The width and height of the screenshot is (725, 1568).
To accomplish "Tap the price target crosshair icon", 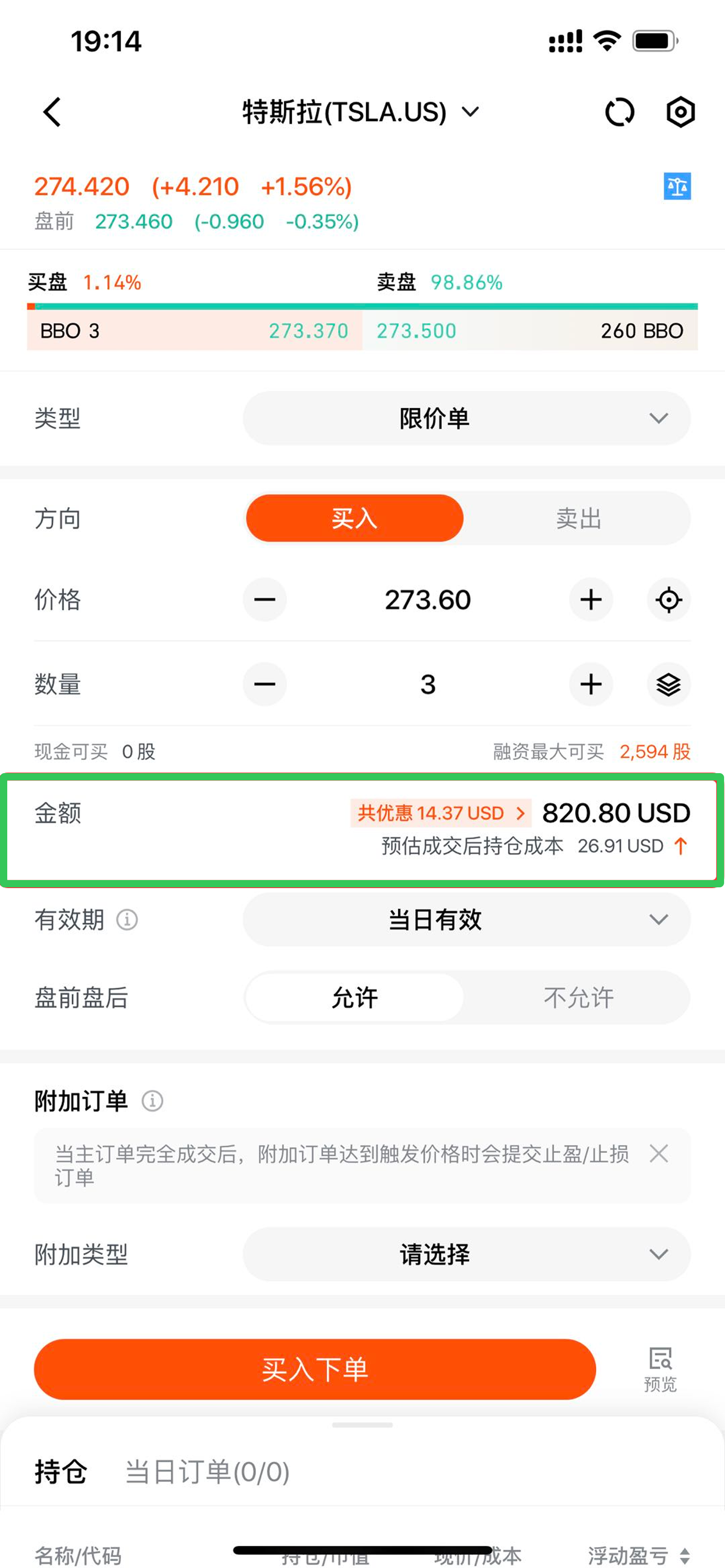I will click(x=668, y=600).
